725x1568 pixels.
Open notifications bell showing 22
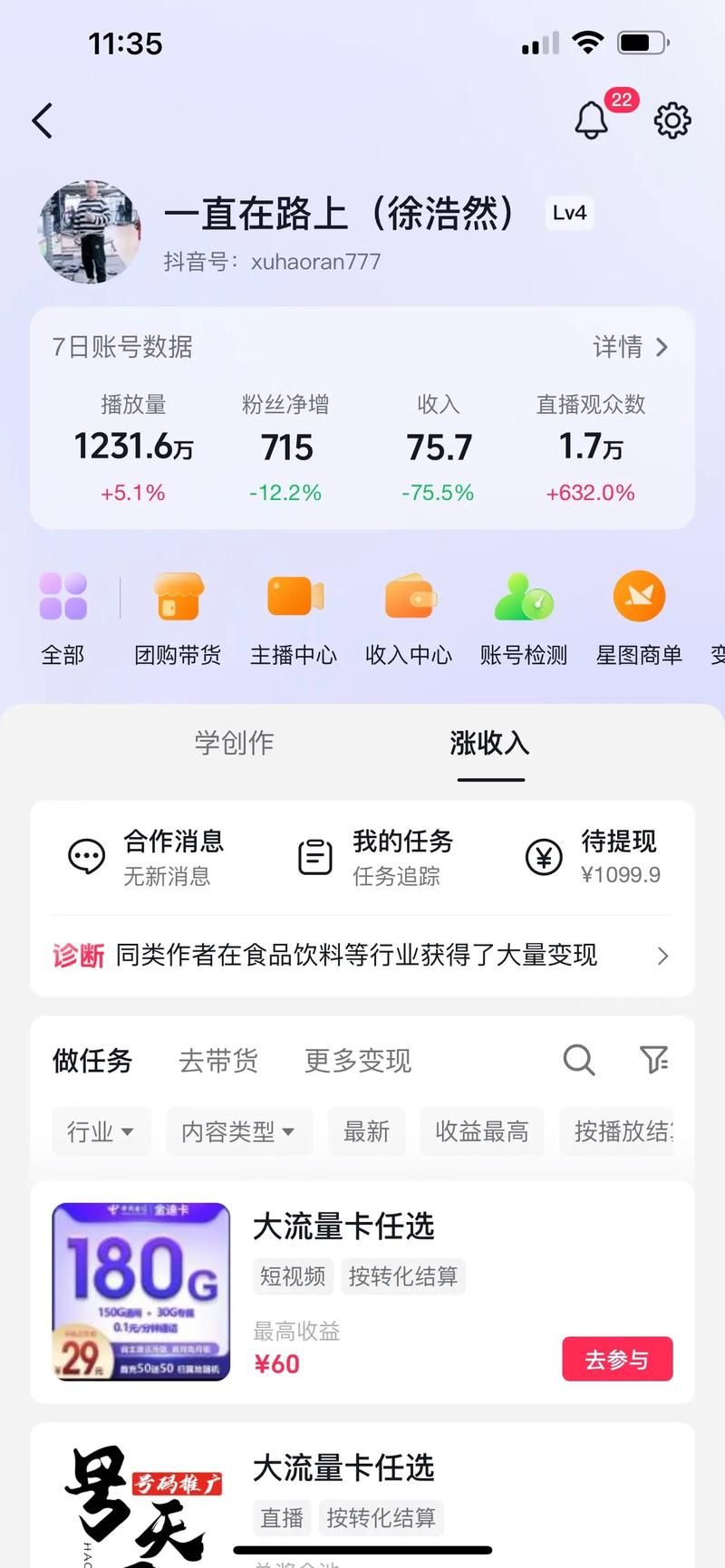(x=592, y=119)
